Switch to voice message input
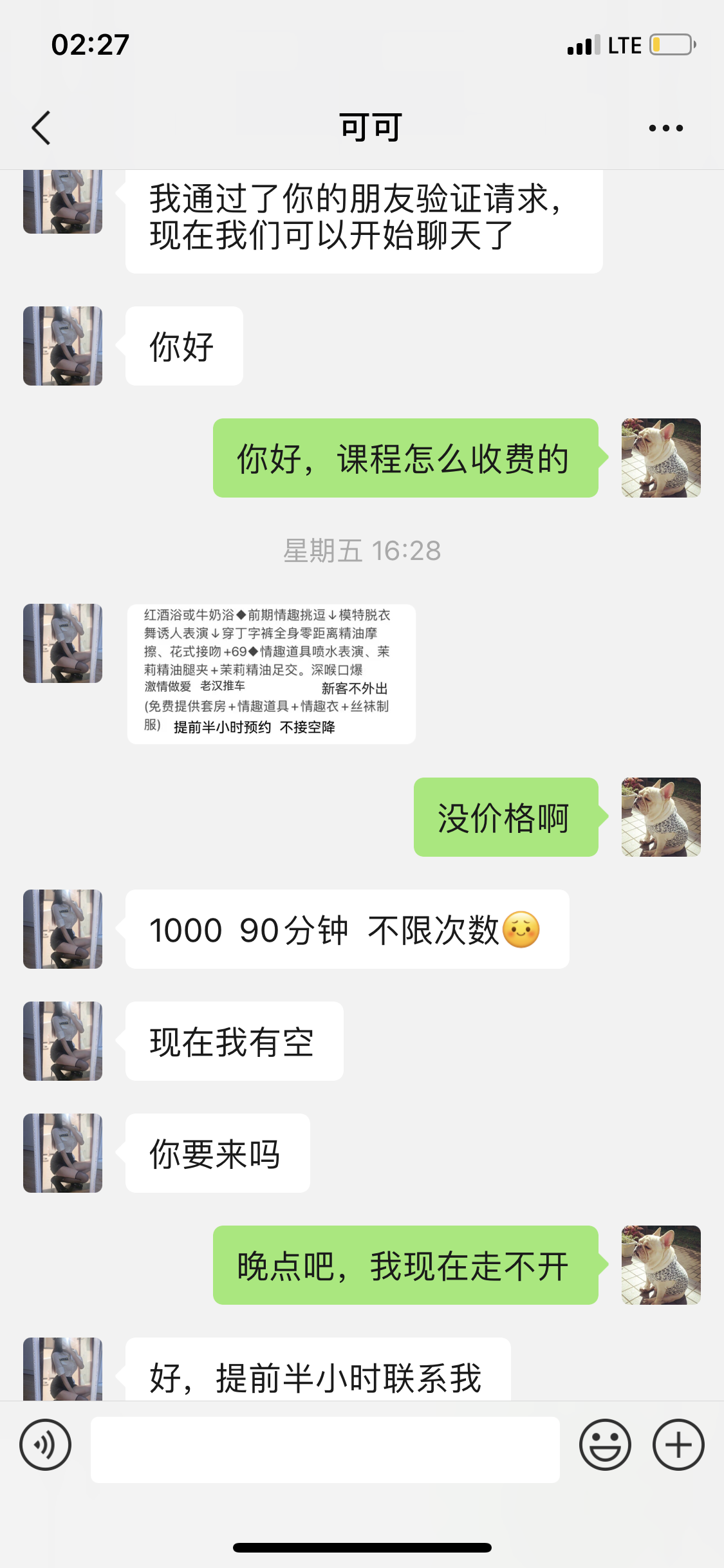The image size is (724, 1568). tap(45, 1444)
